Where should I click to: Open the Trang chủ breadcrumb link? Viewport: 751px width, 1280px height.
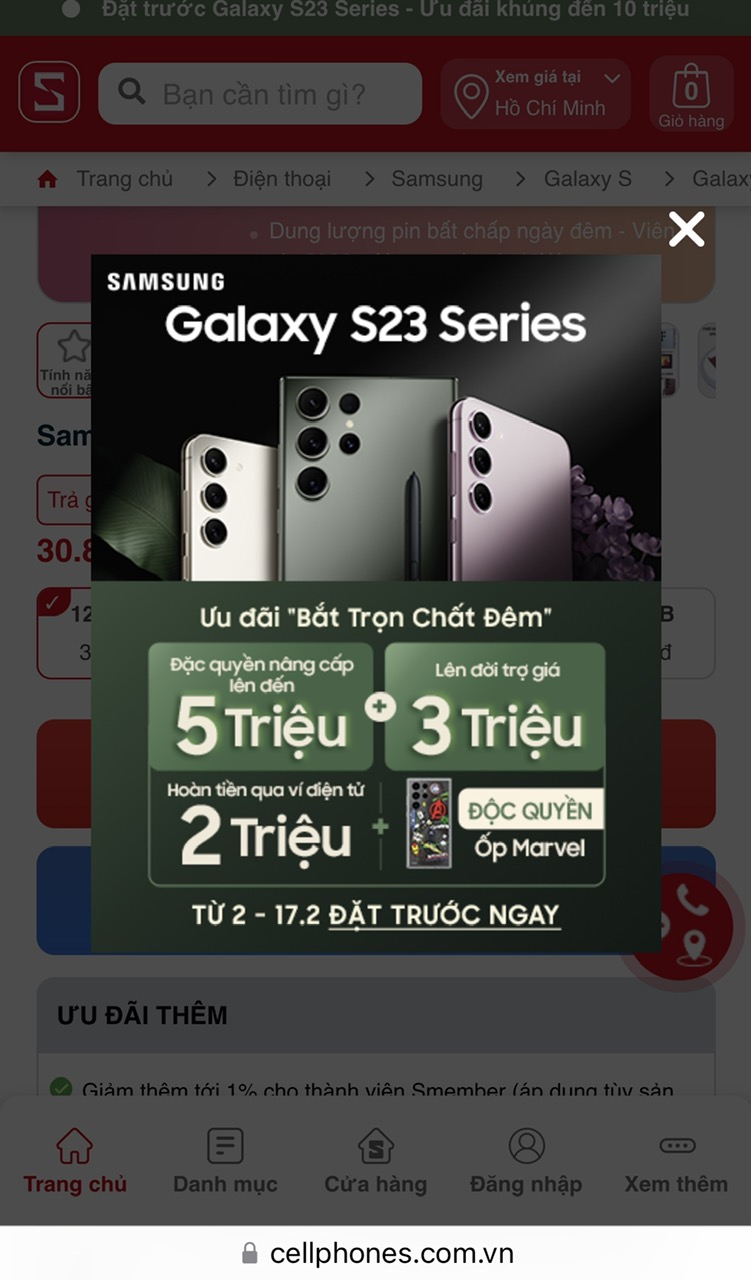(x=123, y=179)
